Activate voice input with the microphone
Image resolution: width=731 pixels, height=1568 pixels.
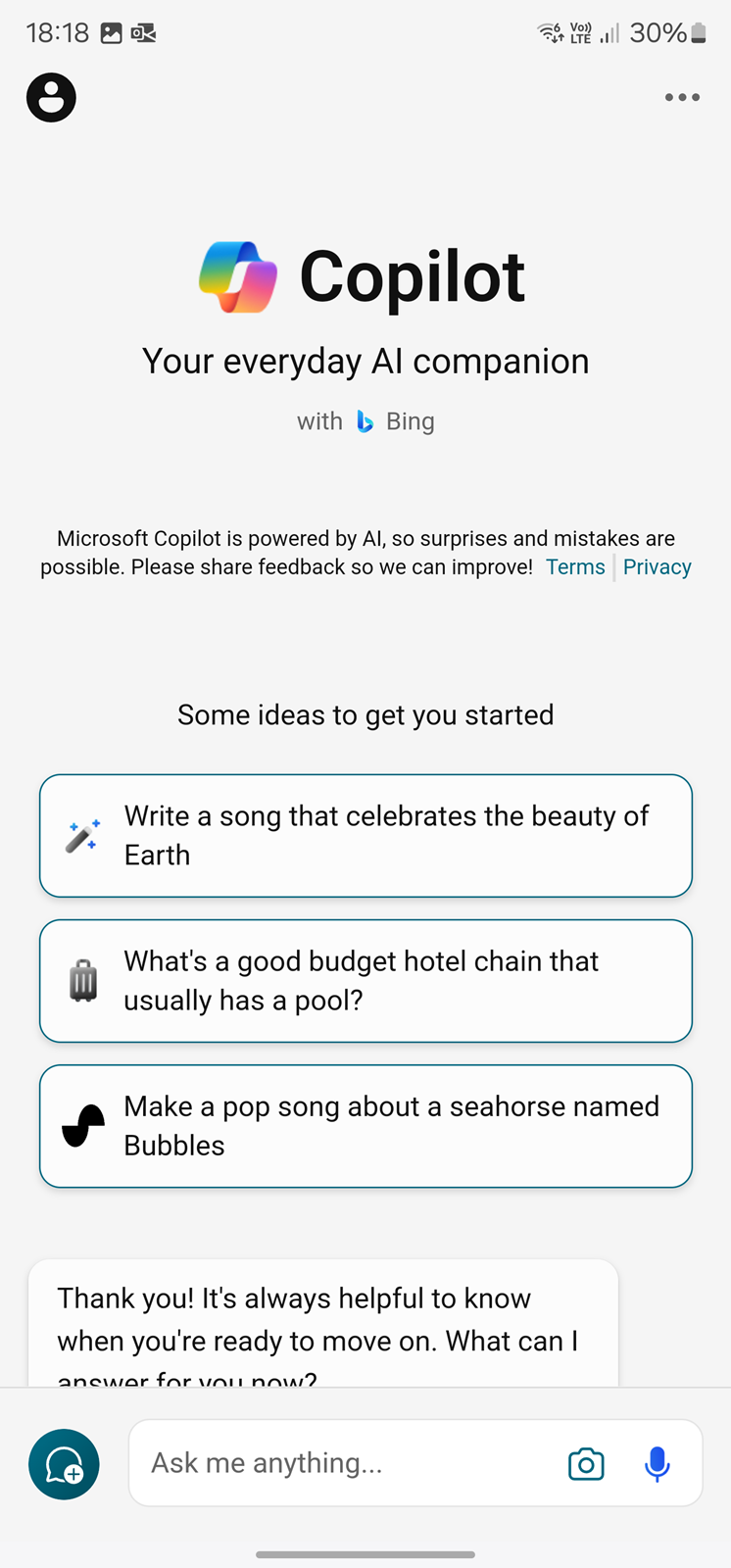click(658, 1464)
